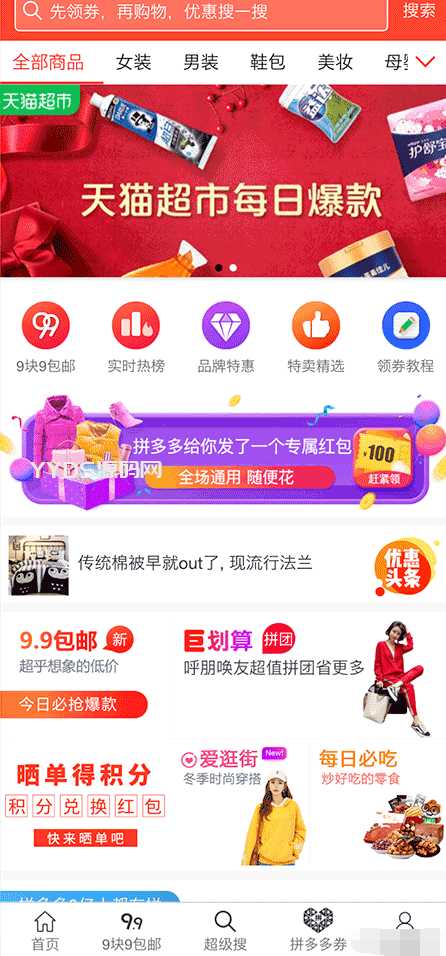Open 品牌特惠 deals

[226, 337]
